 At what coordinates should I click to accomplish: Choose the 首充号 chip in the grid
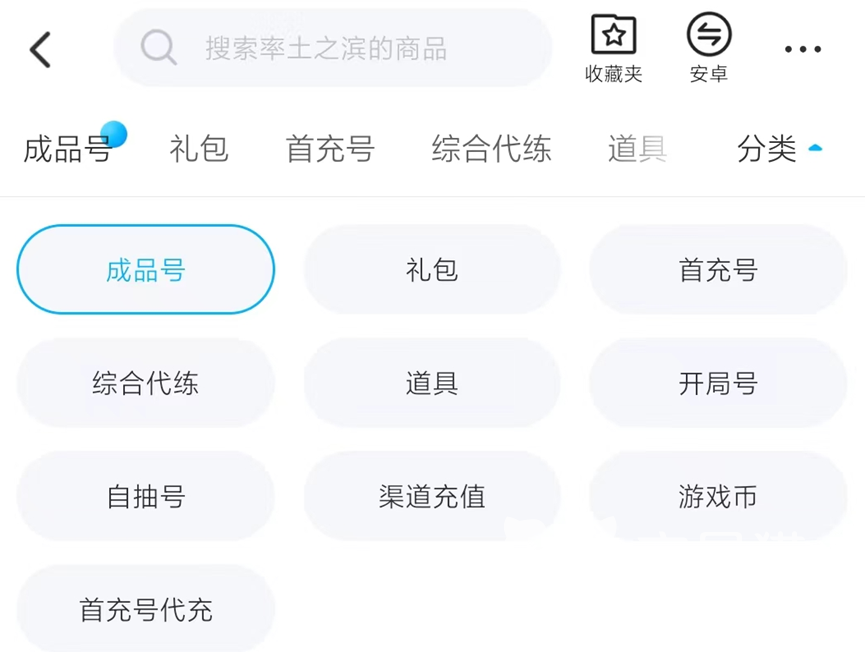pos(718,269)
